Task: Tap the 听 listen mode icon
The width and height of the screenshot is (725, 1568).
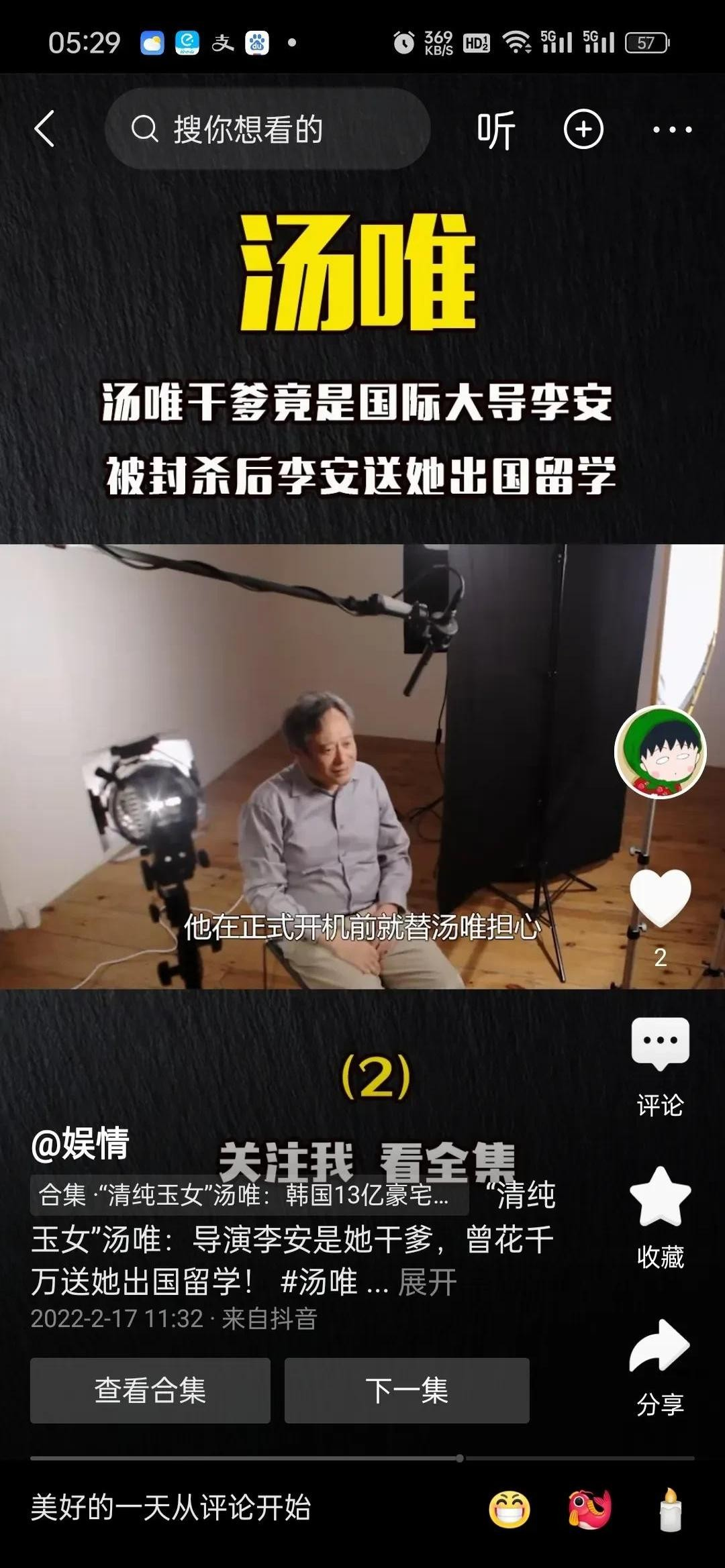Action: coord(495,130)
